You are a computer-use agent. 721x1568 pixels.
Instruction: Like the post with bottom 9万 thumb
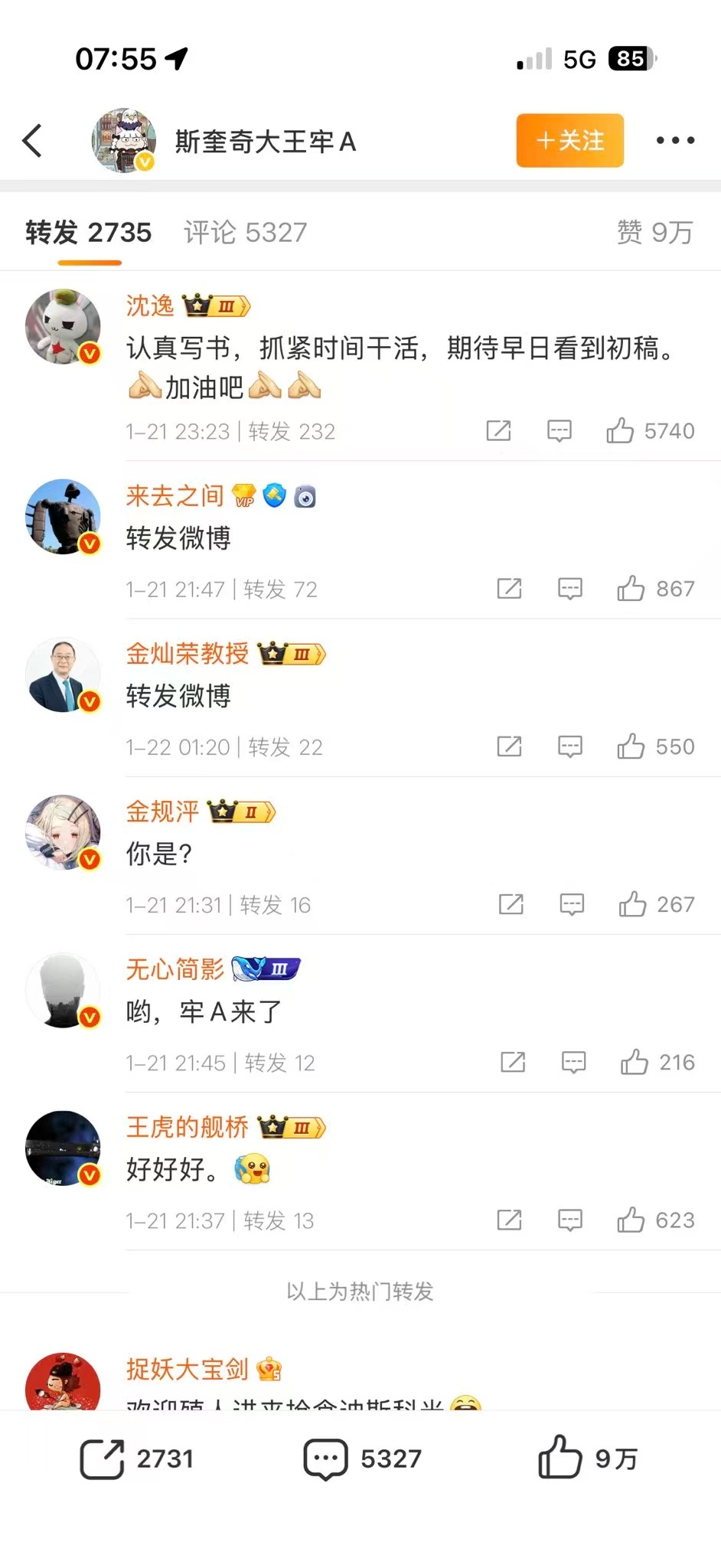point(587,1459)
